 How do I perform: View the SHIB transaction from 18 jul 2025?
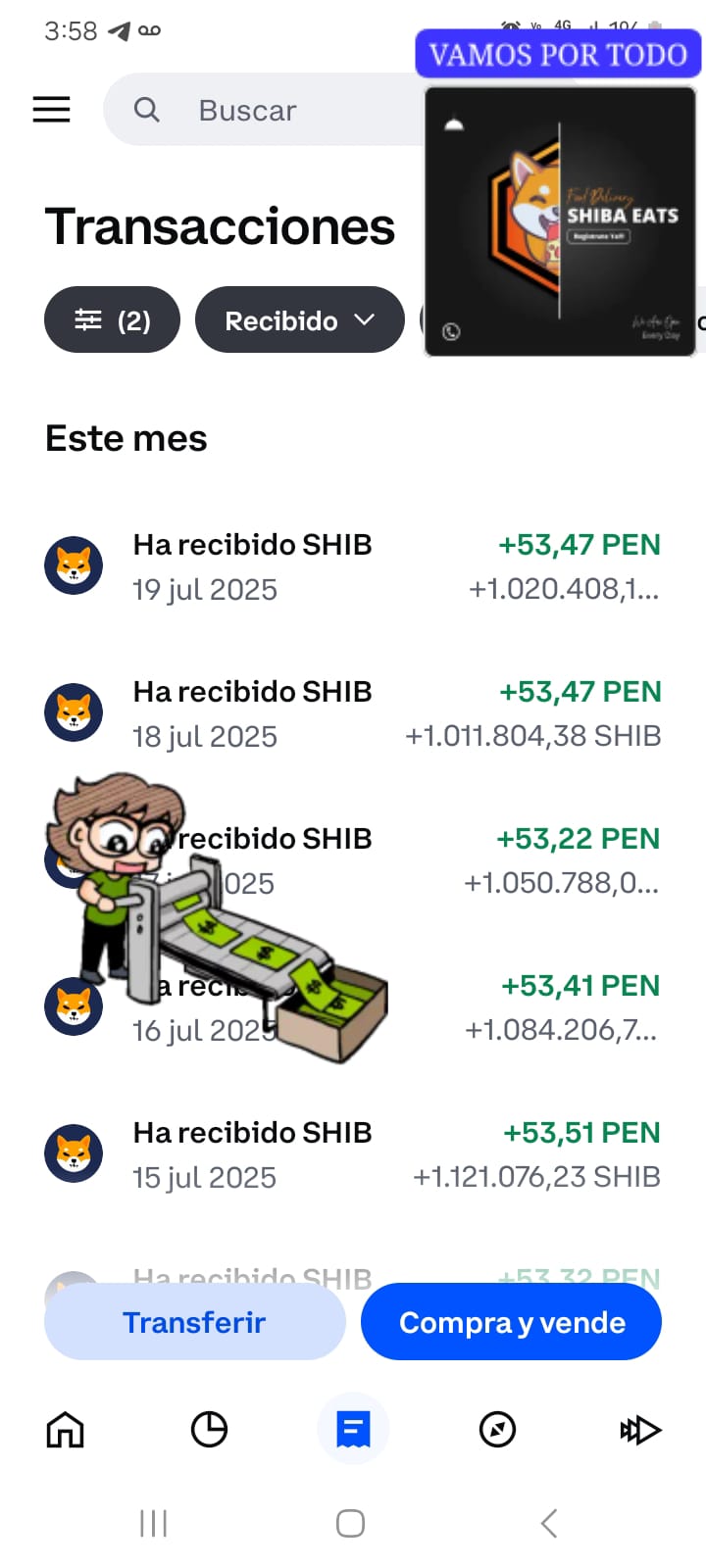click(x=353, y=713)
